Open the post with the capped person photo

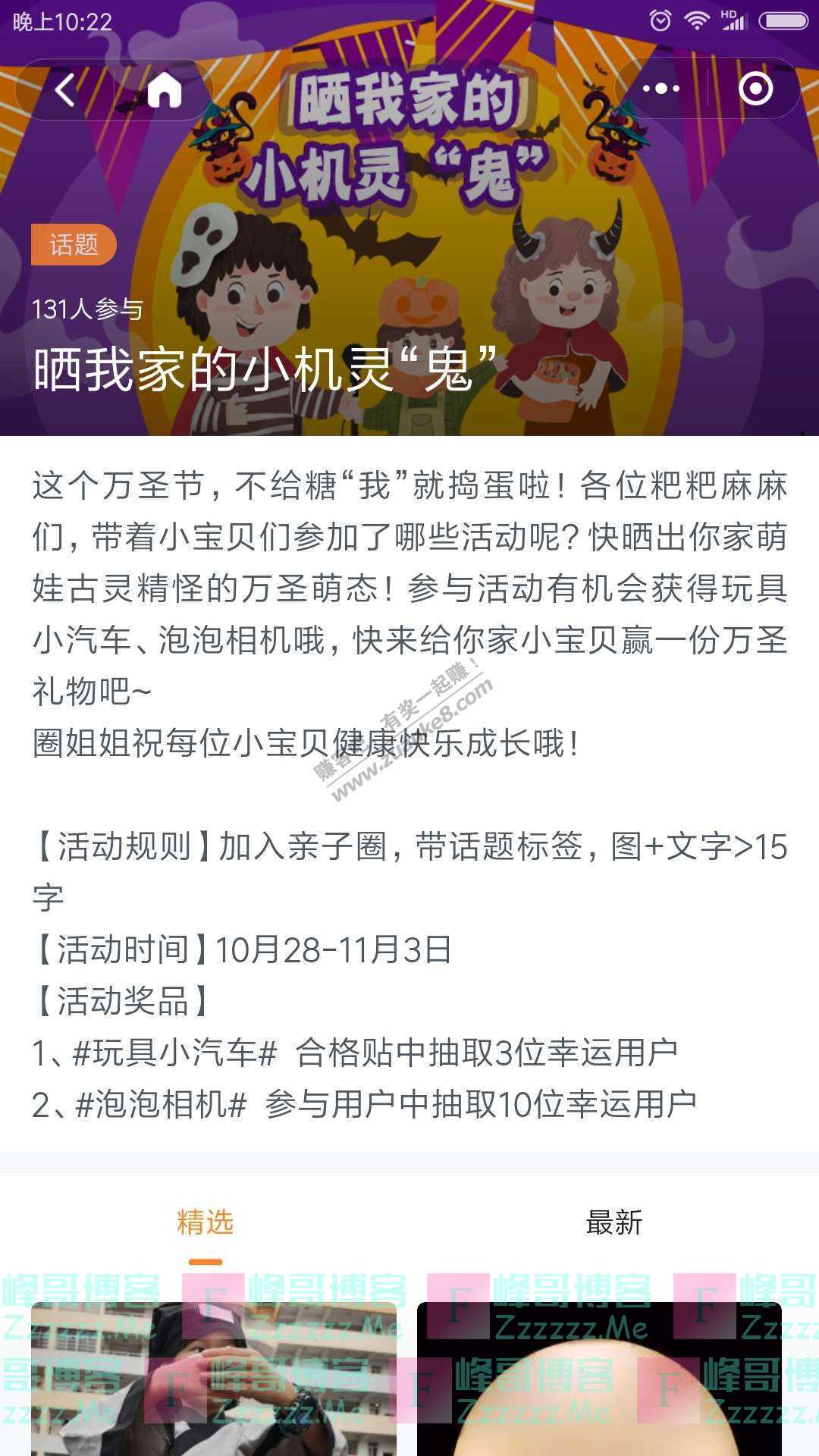[214, 1379]
